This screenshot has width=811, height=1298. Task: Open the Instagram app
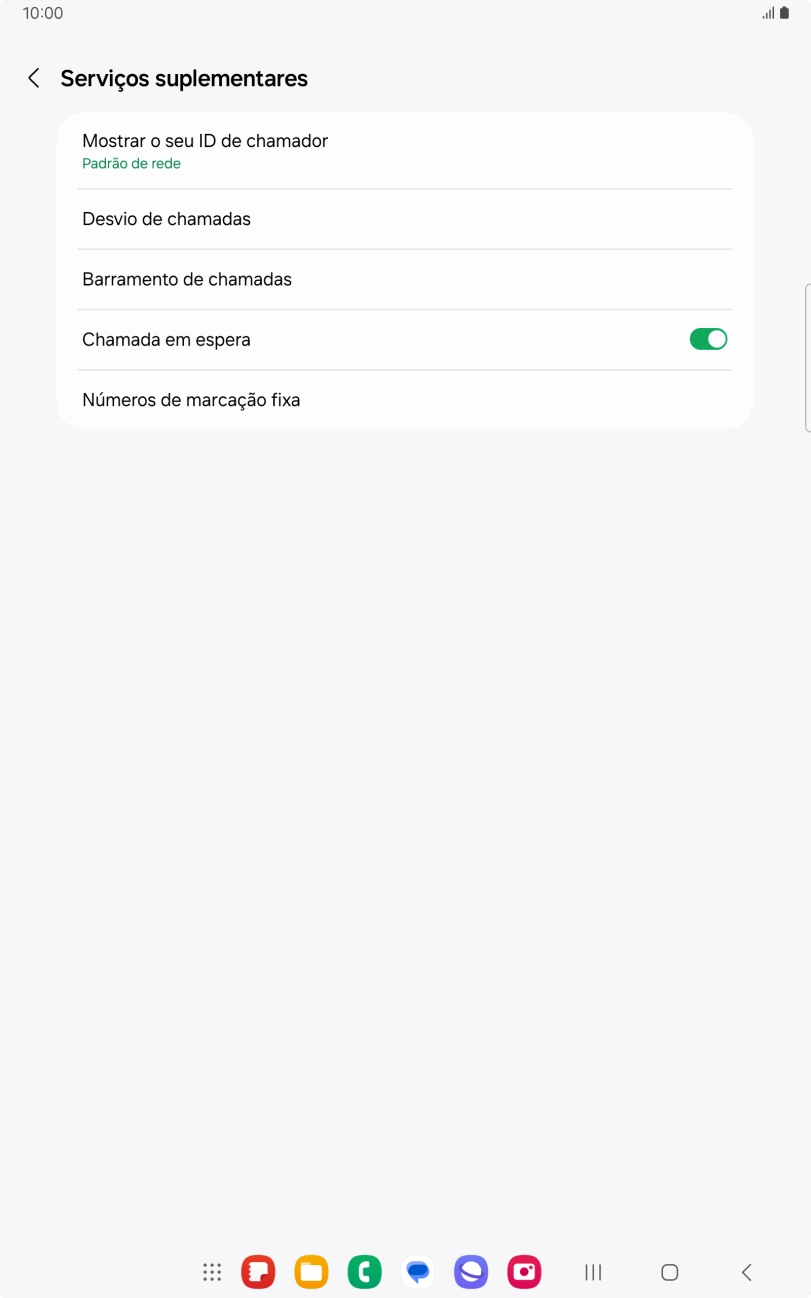[x=523, y=1271]
